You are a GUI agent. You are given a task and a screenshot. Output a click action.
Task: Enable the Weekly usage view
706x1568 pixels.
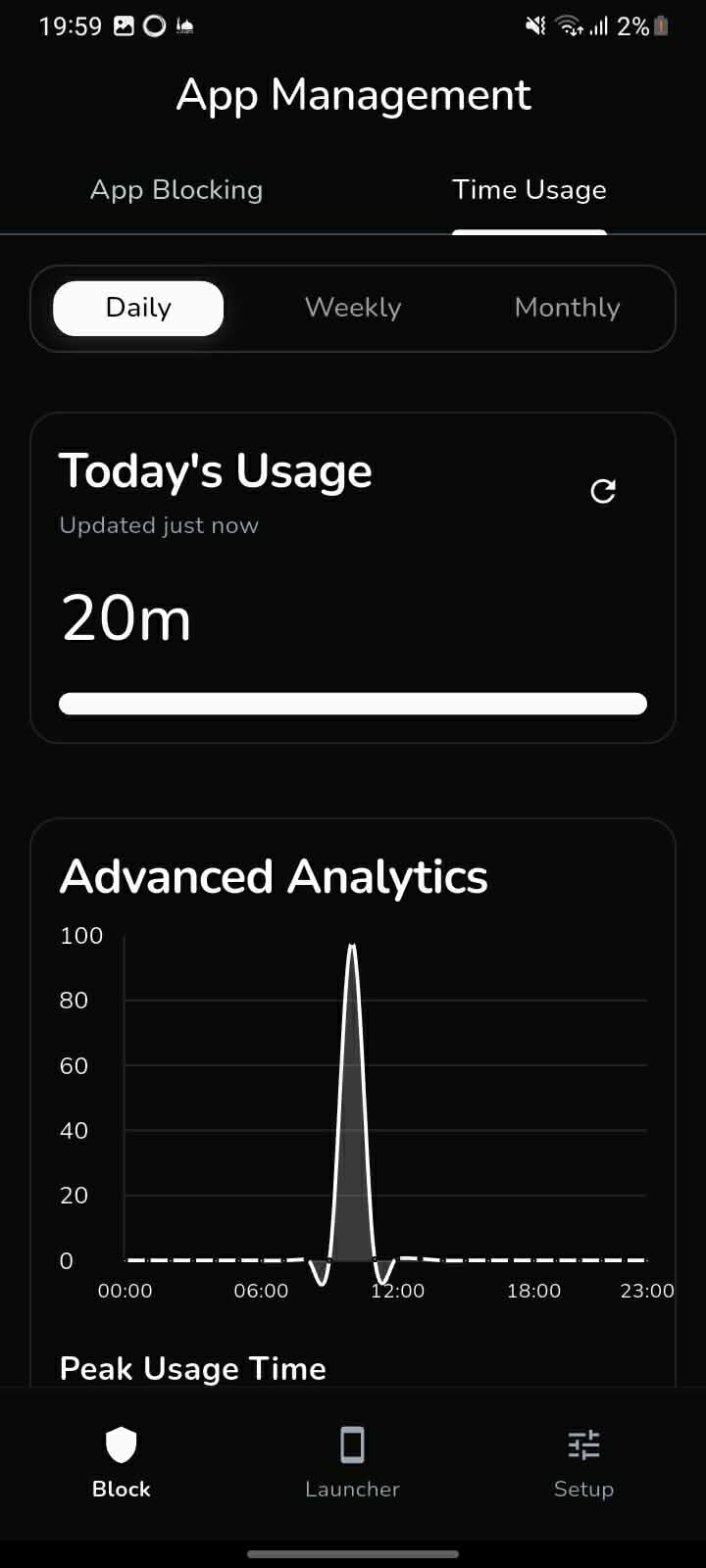(x=353, y=308)
